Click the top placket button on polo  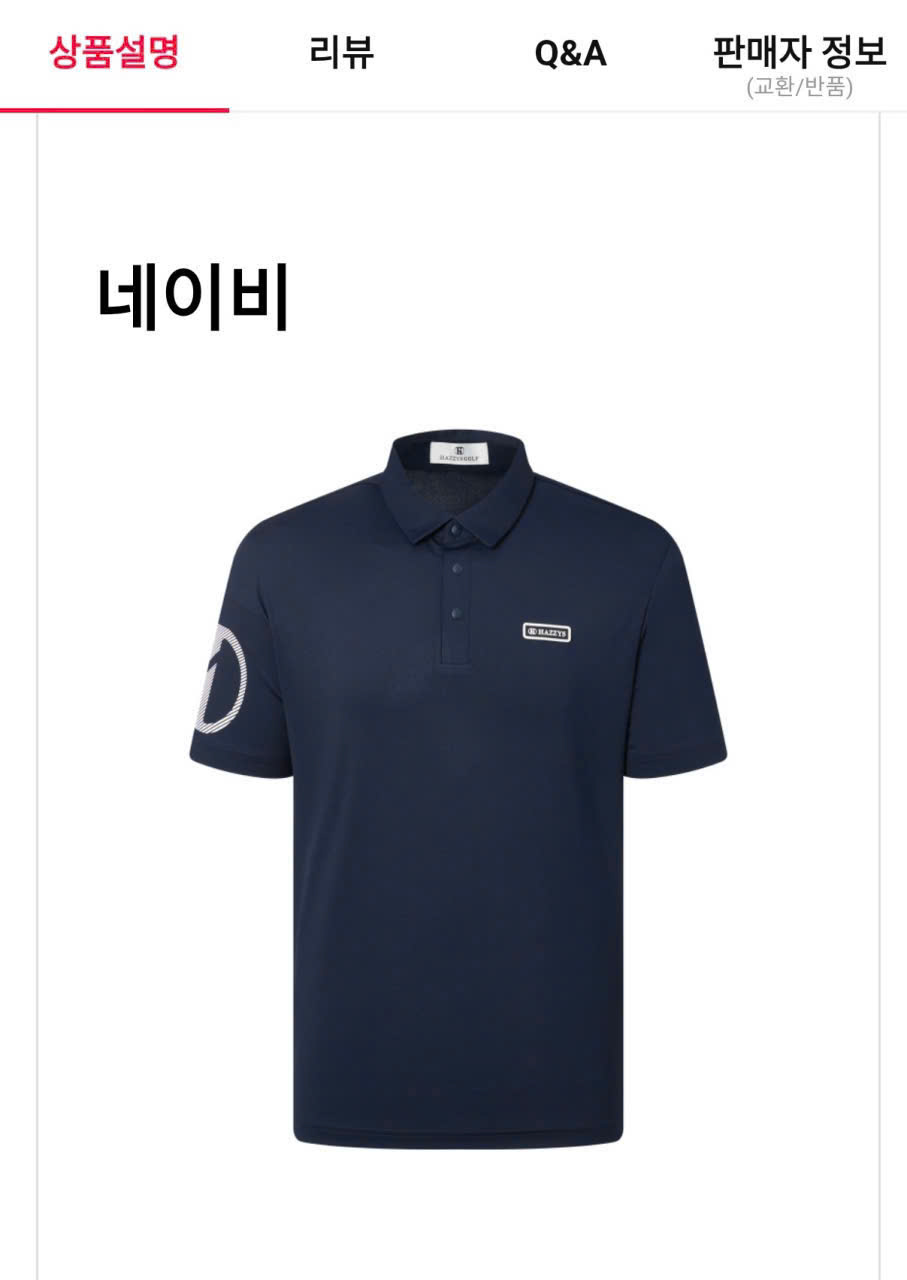click(x=456, y=531)
